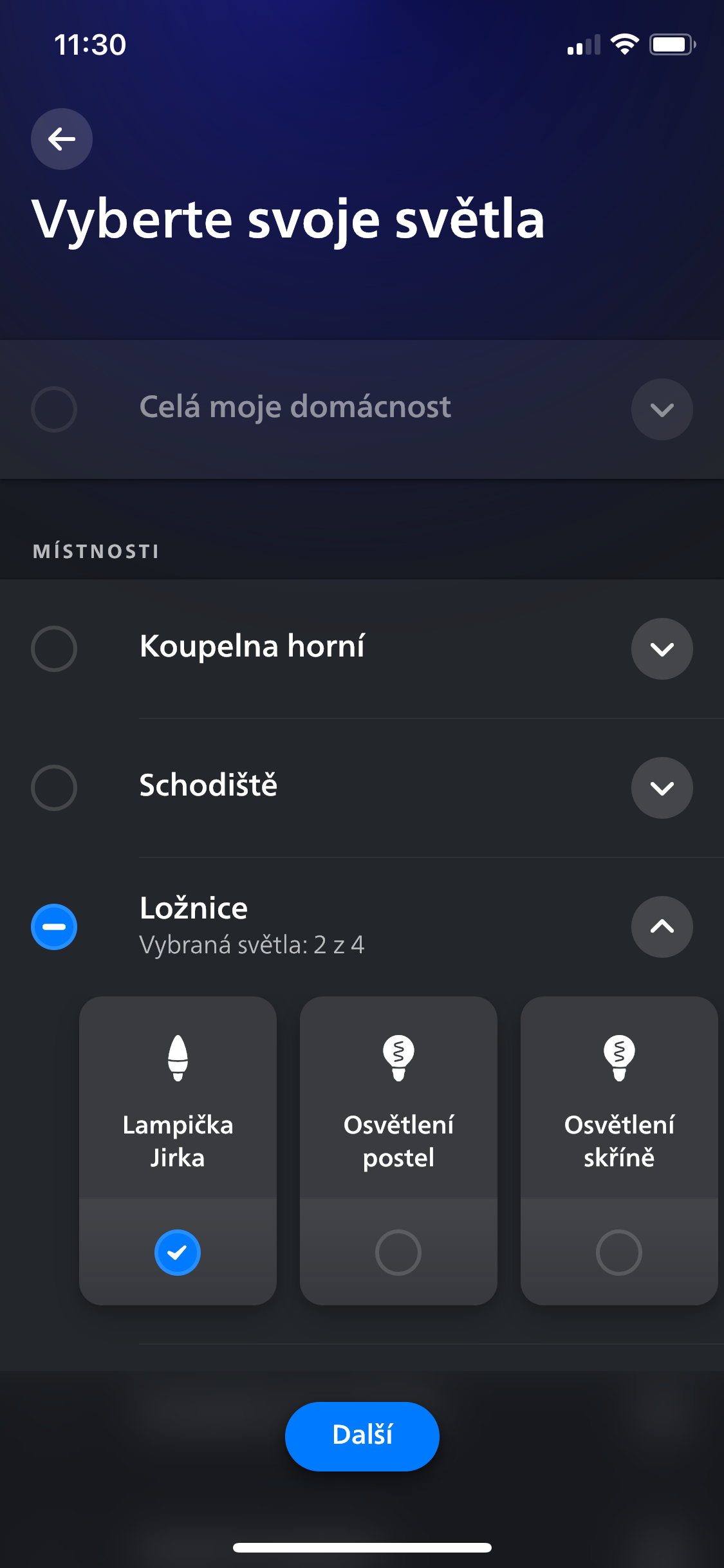The image size is (724, 1568).
Task: Continue with the Další button
Action: [362, 1436]
